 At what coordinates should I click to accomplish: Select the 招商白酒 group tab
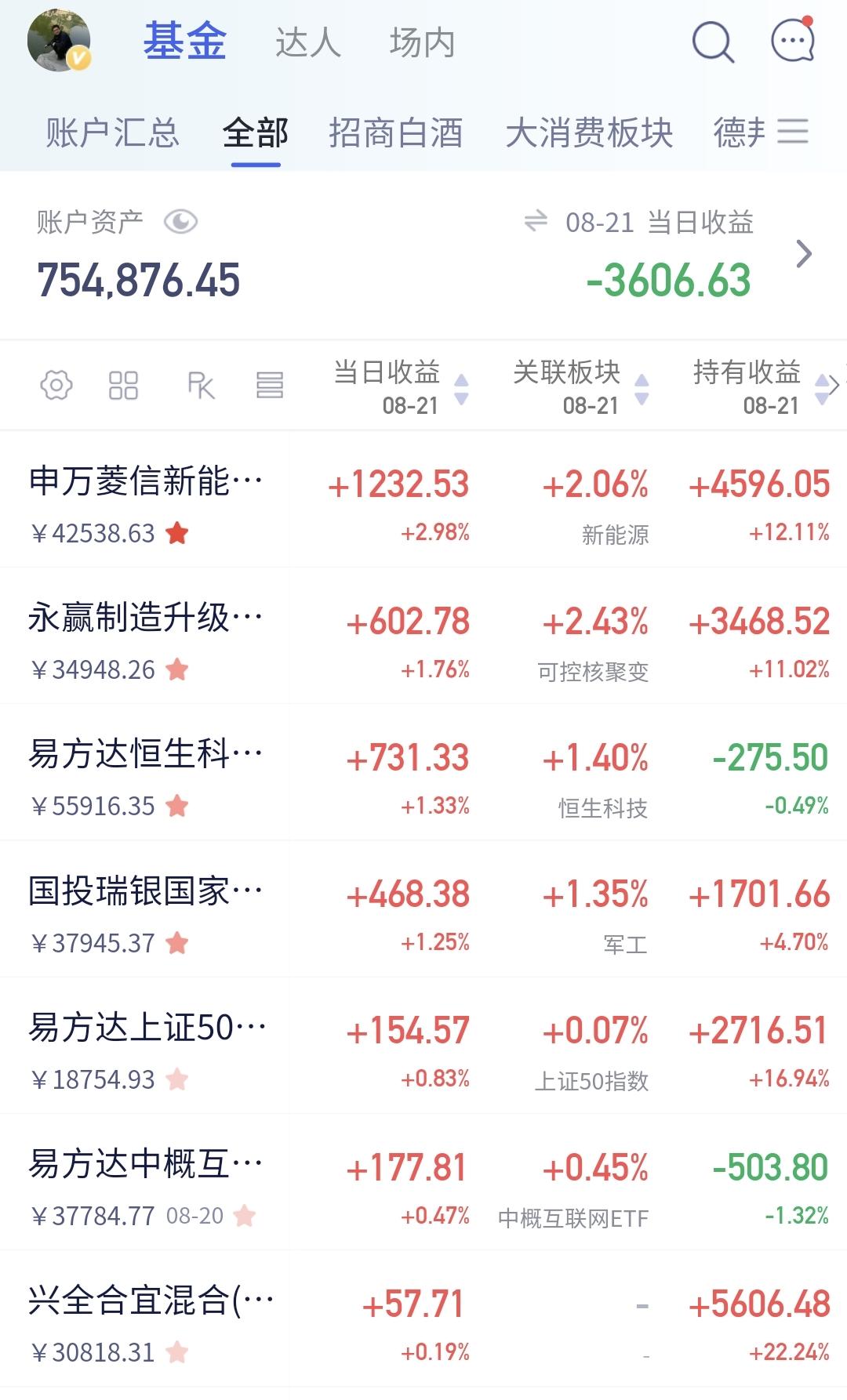[395, 132]
